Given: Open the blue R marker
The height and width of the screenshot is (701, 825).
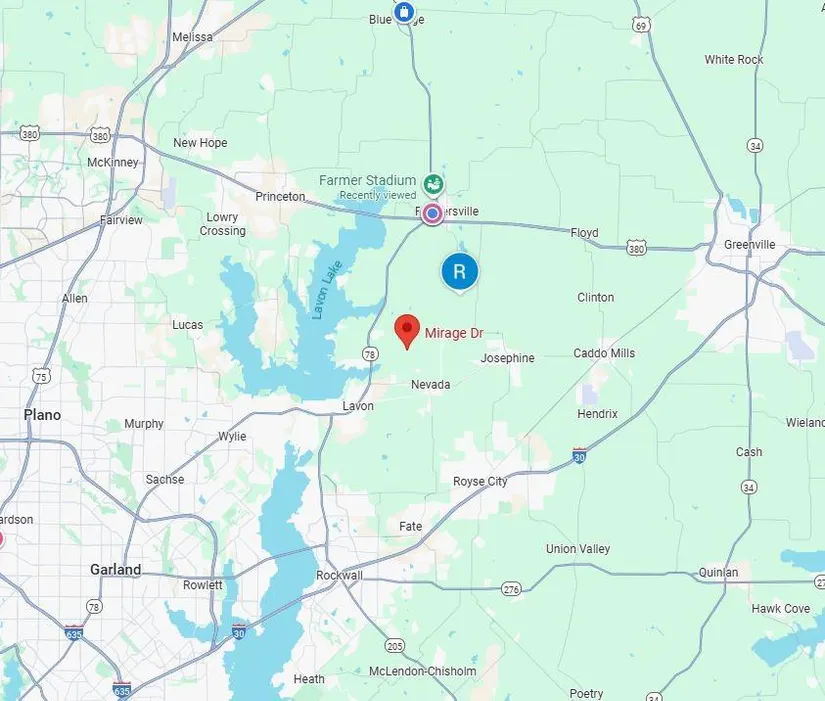Looking at the screenshot, I should (460, 271).
